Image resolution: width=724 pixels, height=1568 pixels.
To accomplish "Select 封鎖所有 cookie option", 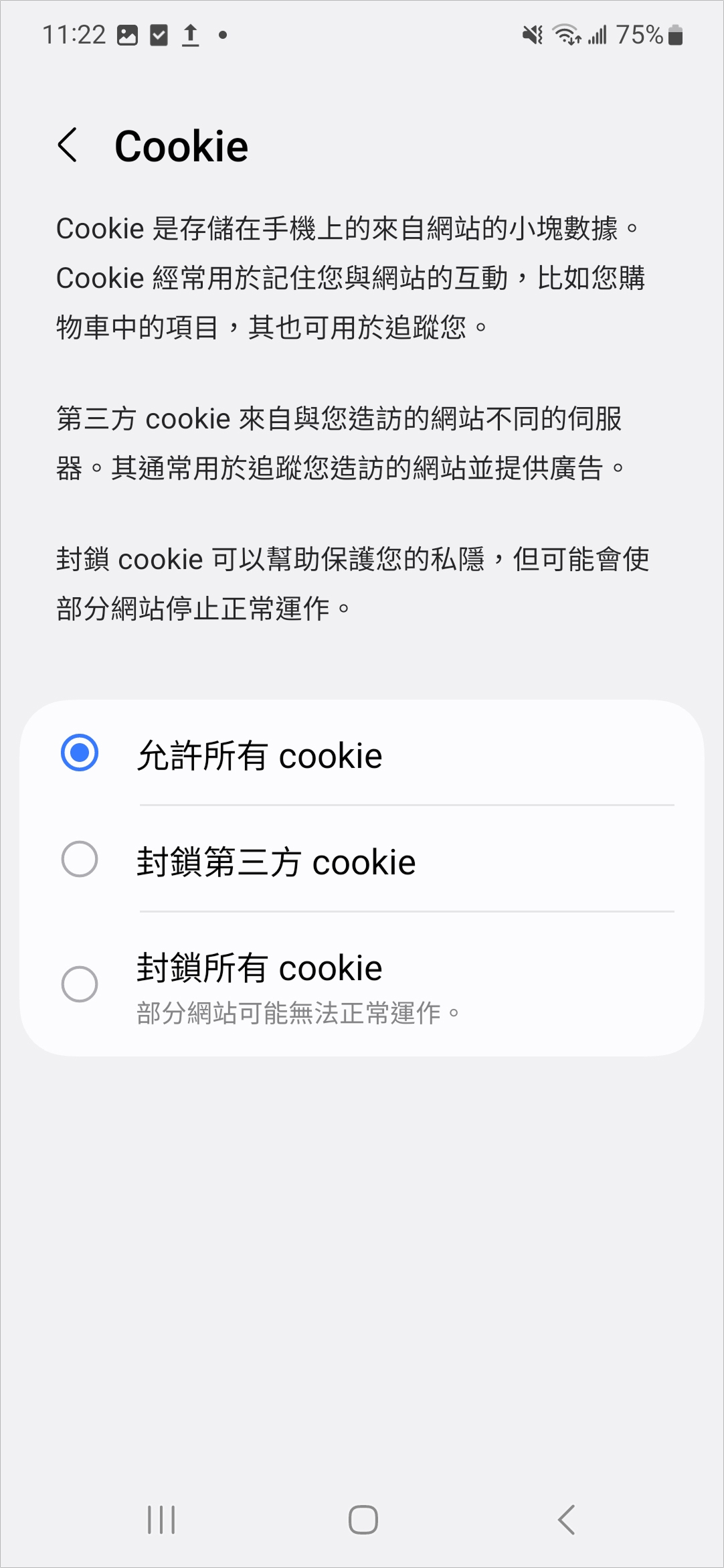I will pyautogui.click(x=361, y=984).
